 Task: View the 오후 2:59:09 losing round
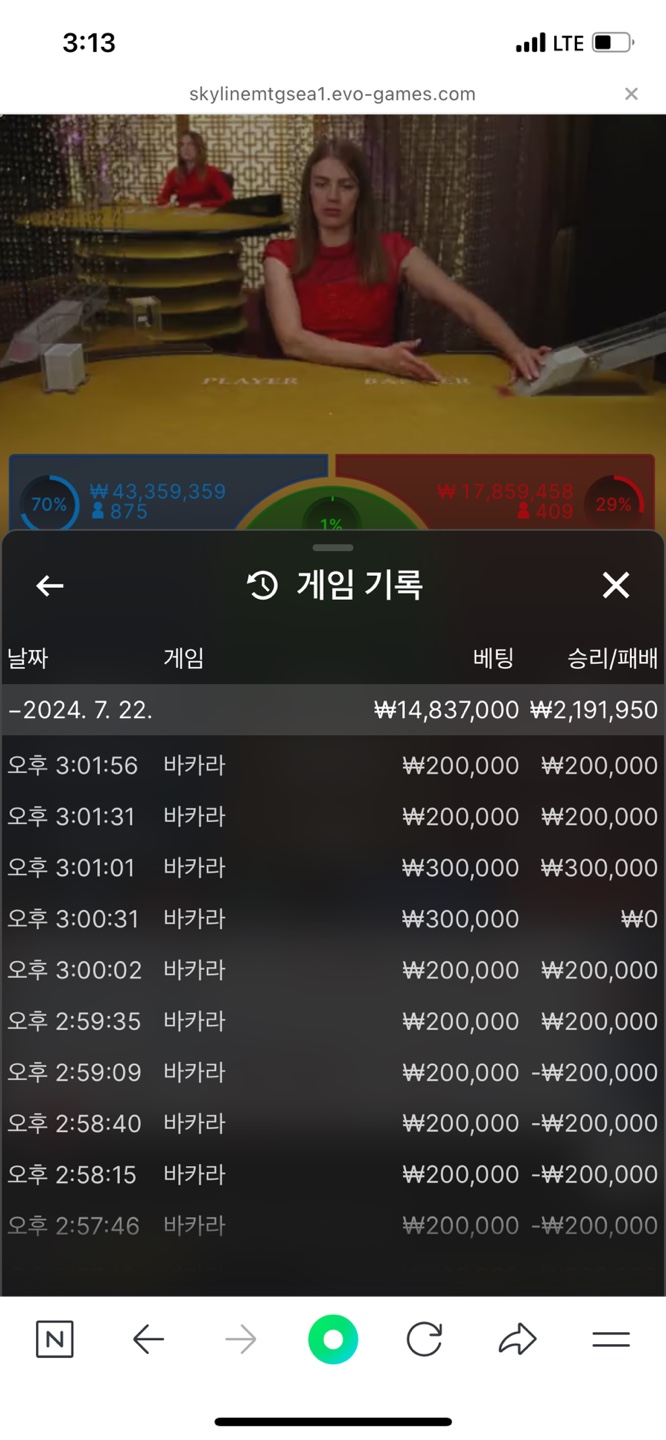pos(332,1072)
